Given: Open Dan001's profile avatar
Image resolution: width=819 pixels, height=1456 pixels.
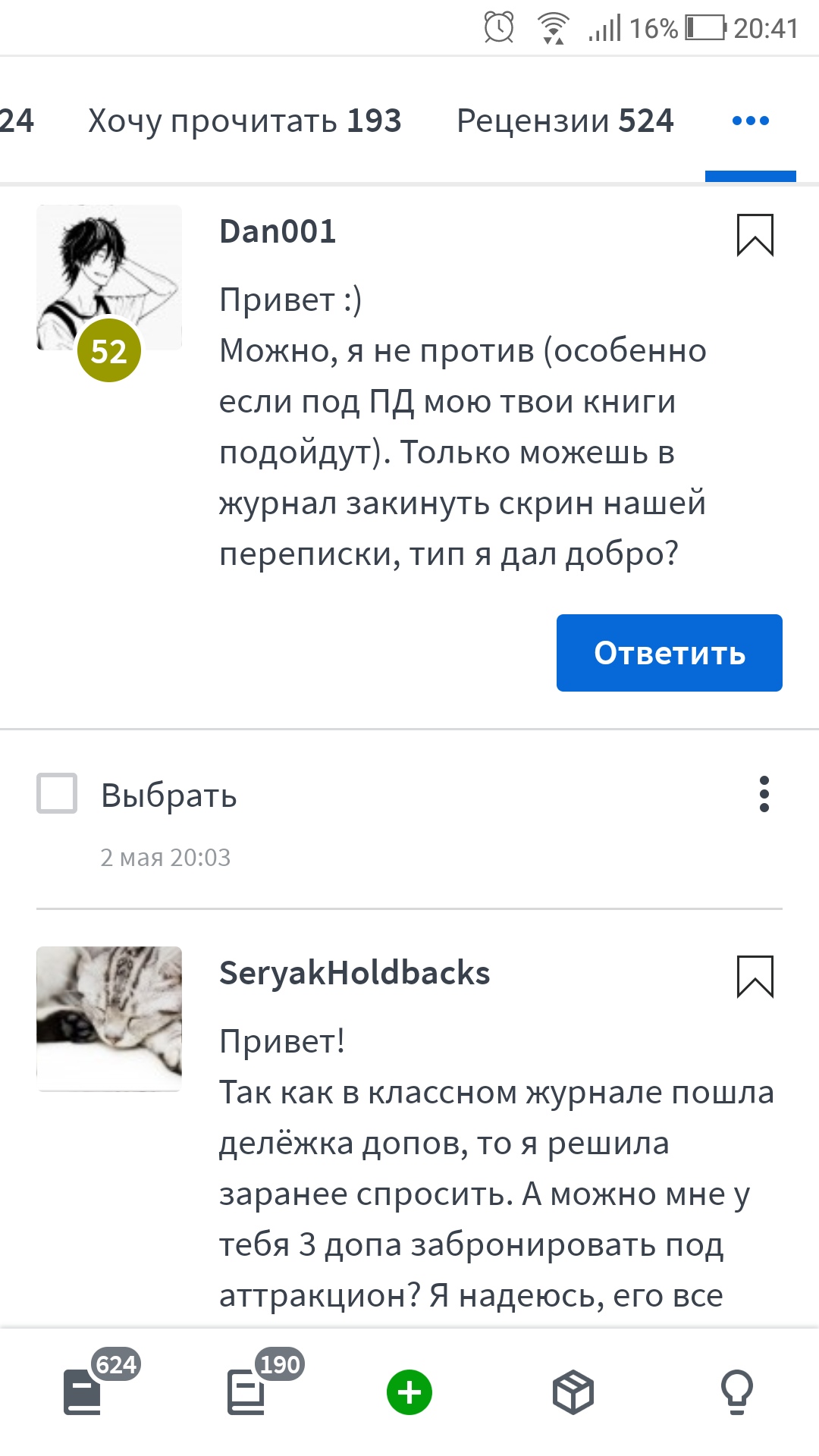Looking at the screenshot, I should (x=109, y=278).
